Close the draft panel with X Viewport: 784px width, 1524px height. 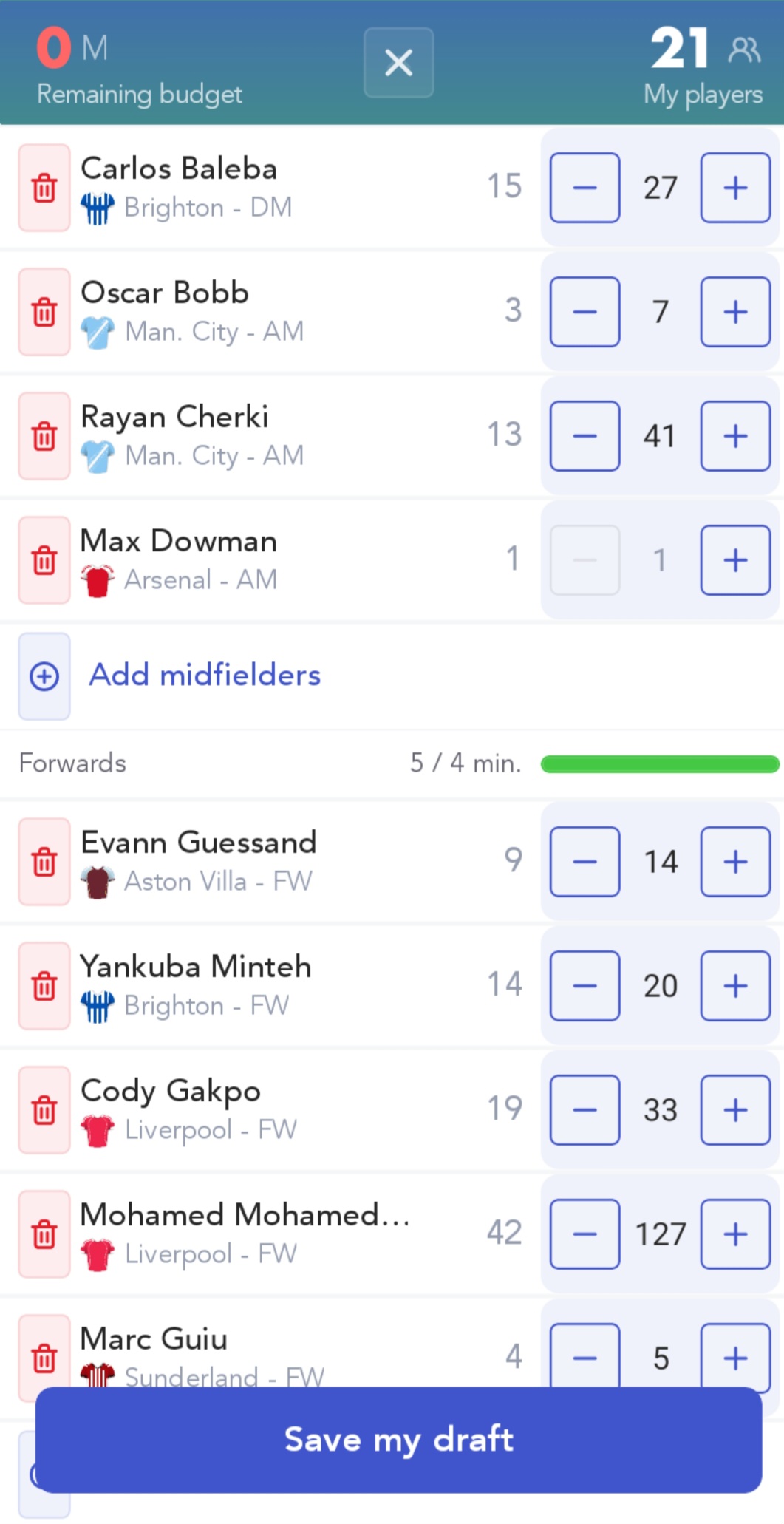[x=398, y=63]
